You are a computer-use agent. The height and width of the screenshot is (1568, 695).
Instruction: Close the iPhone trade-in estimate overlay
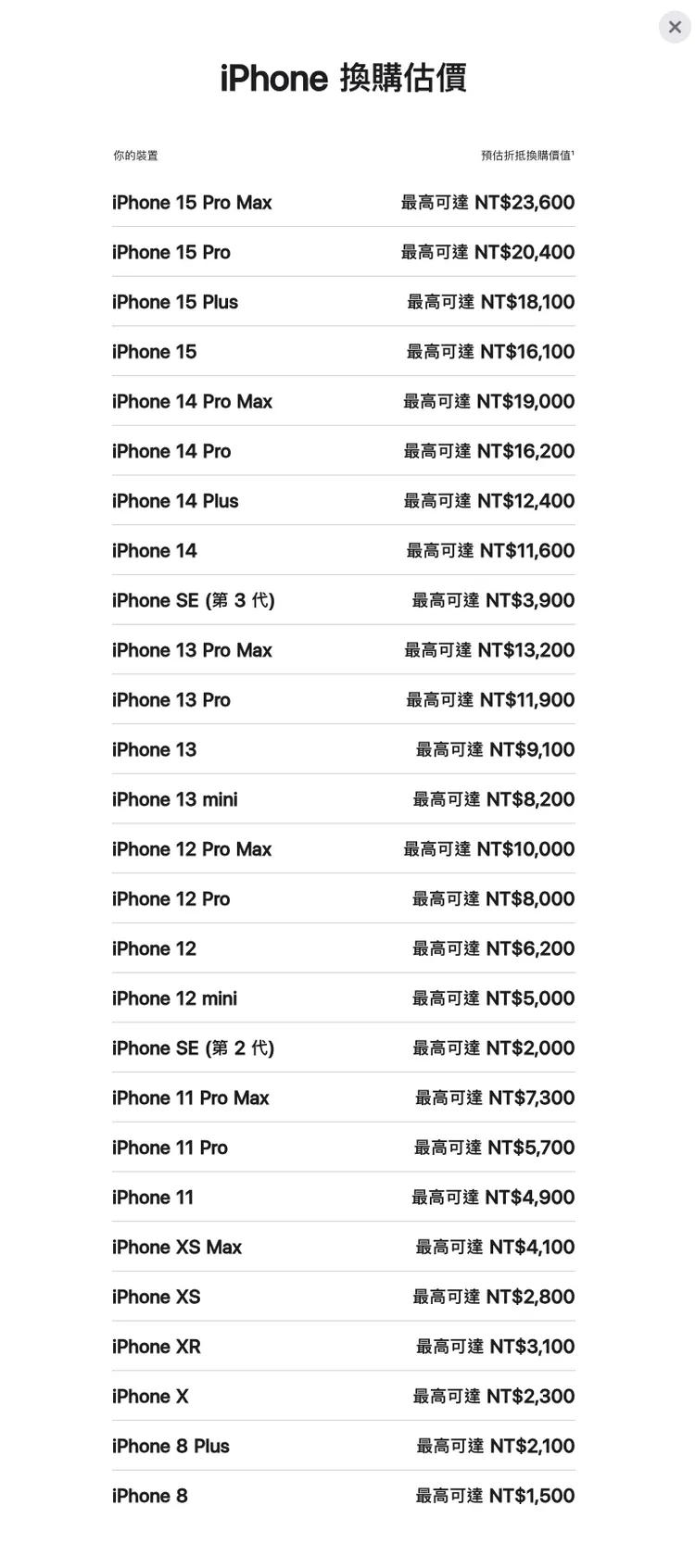coord(675,27)
